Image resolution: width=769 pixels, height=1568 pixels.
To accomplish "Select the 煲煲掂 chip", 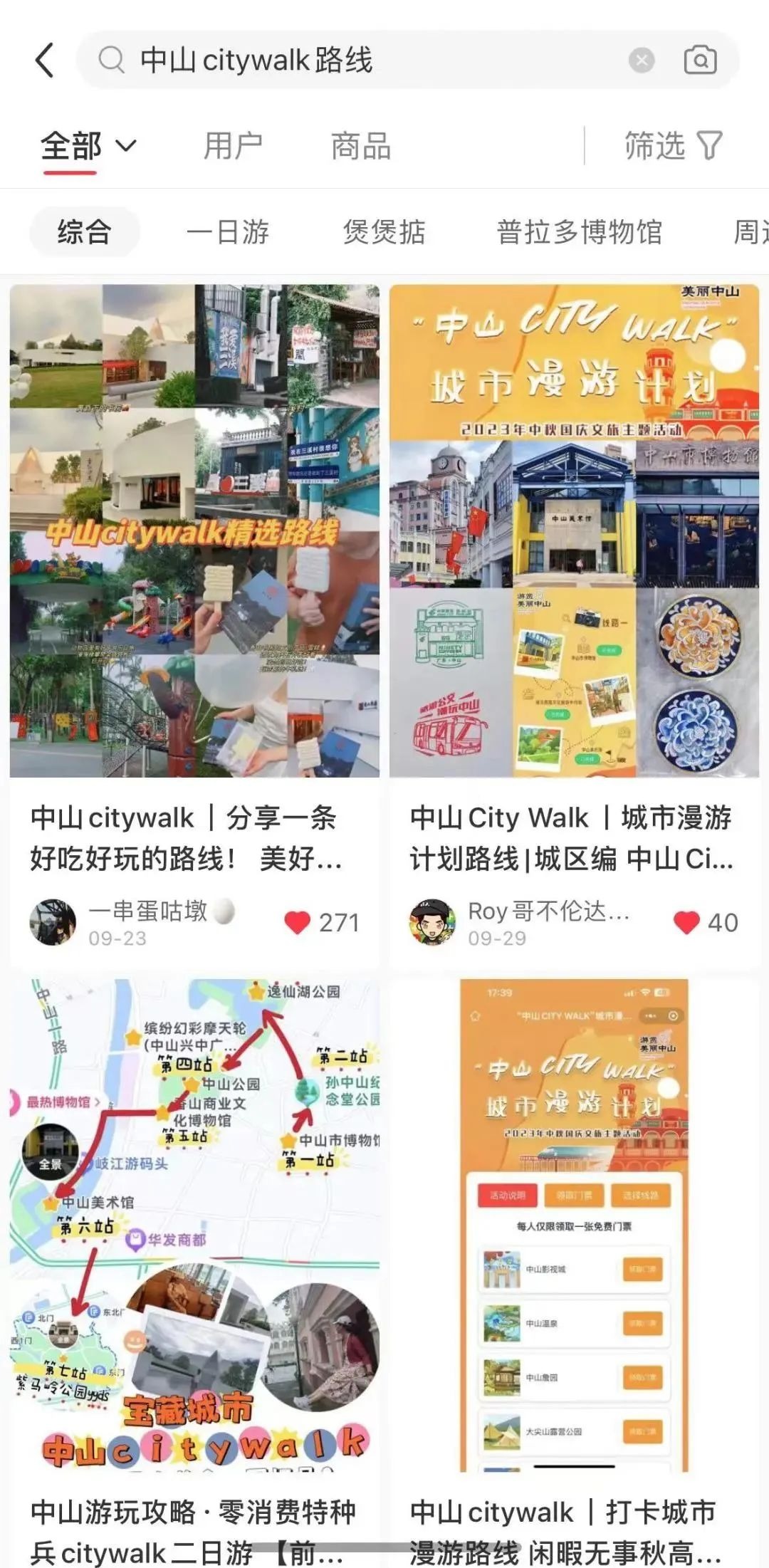I will point(384,232).
